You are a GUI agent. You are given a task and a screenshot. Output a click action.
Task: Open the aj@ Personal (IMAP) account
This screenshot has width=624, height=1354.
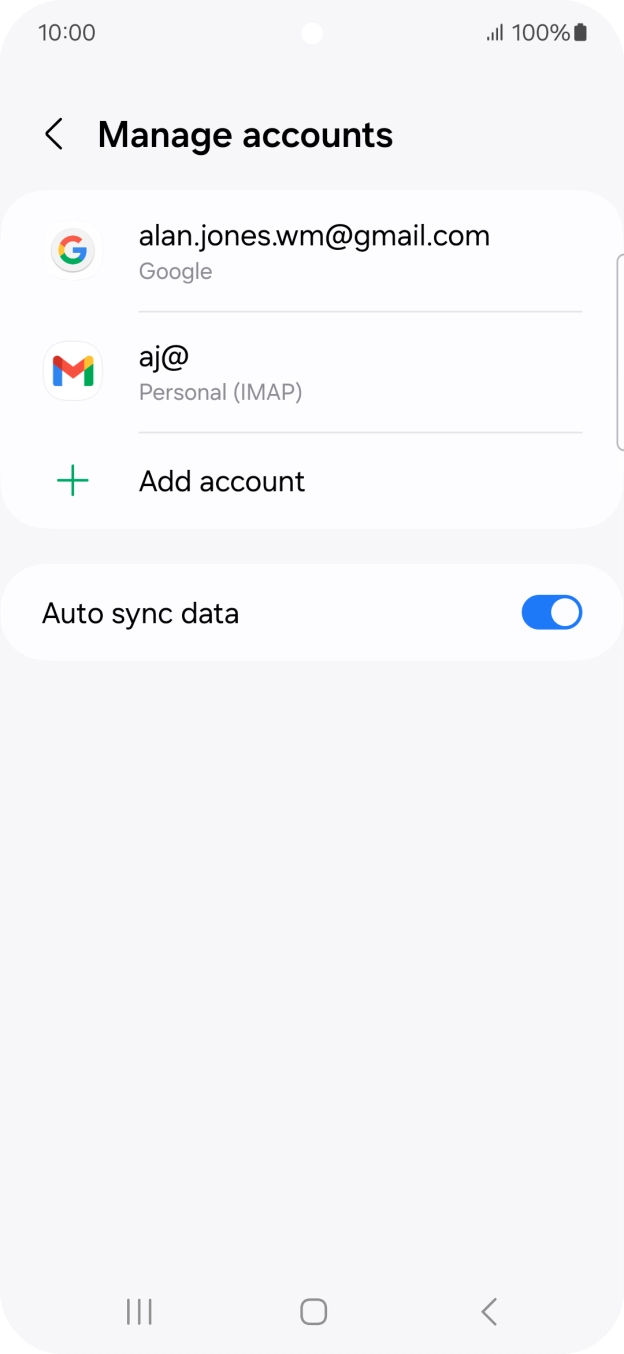[313, 372]
